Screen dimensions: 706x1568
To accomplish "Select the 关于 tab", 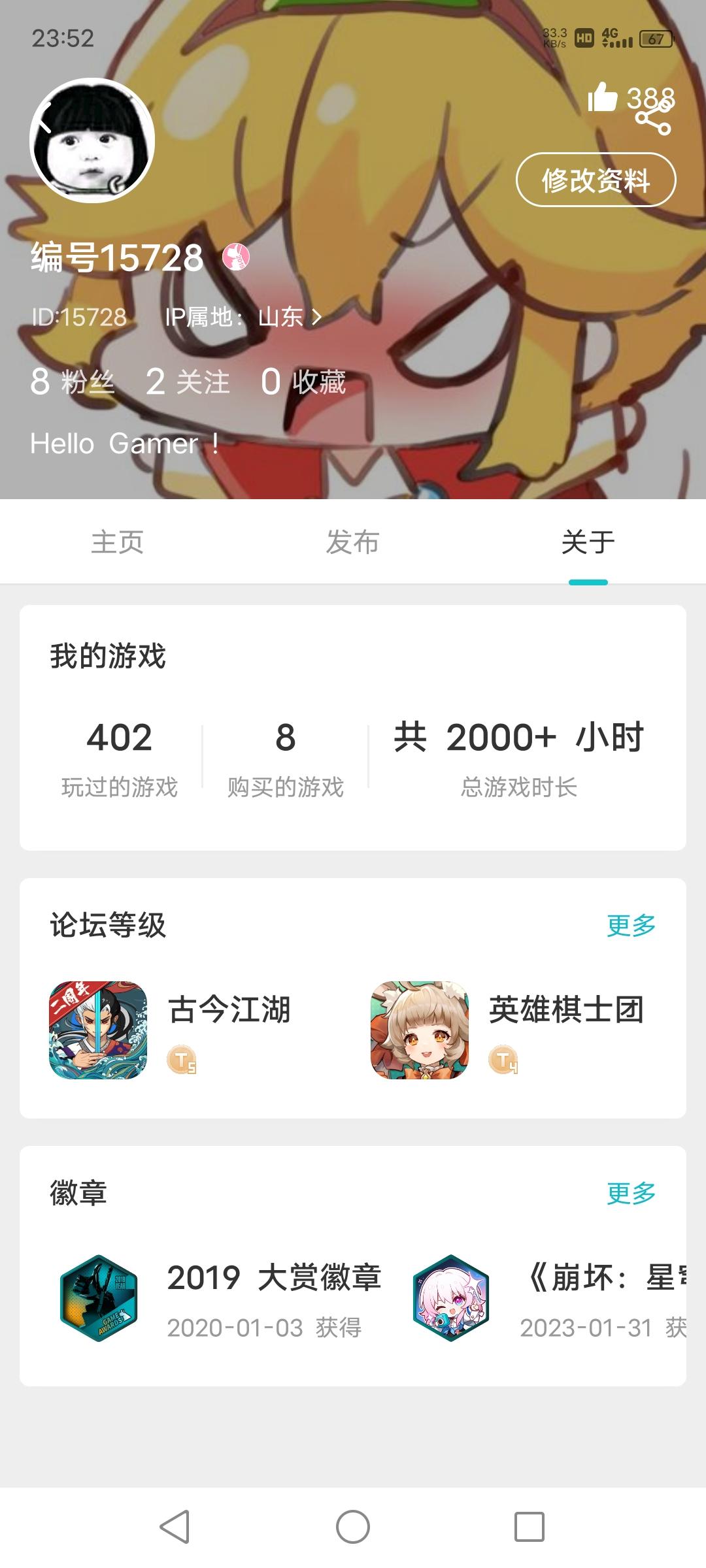I will (x=588, y=542).
